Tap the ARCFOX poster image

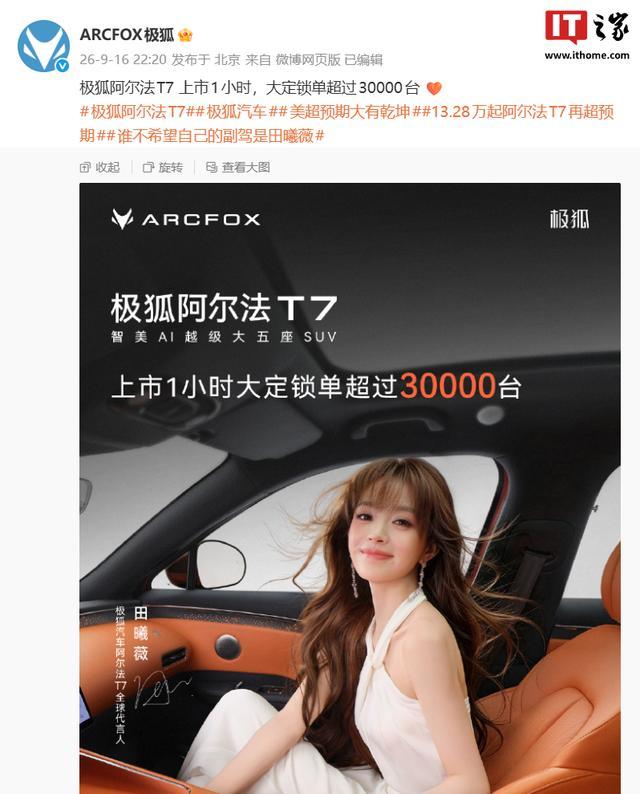click(x=350, y=488)
